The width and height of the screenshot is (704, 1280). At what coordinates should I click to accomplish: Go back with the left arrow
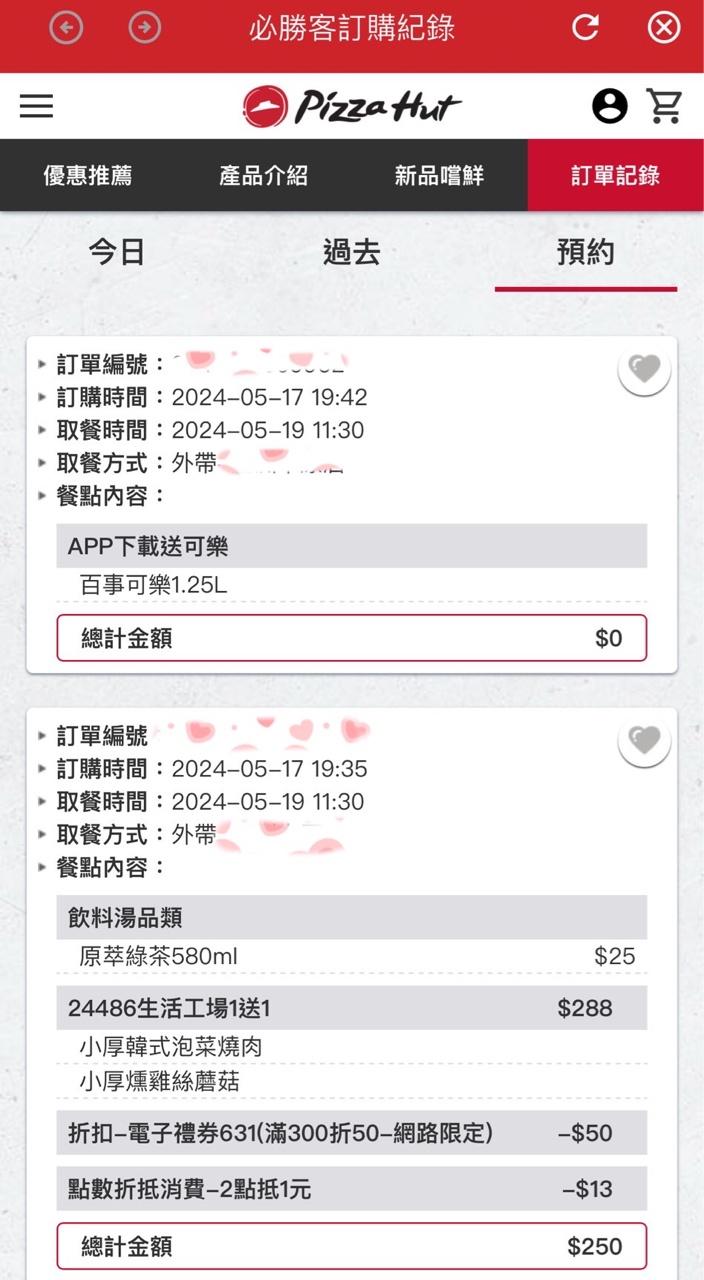pos(66,28)
